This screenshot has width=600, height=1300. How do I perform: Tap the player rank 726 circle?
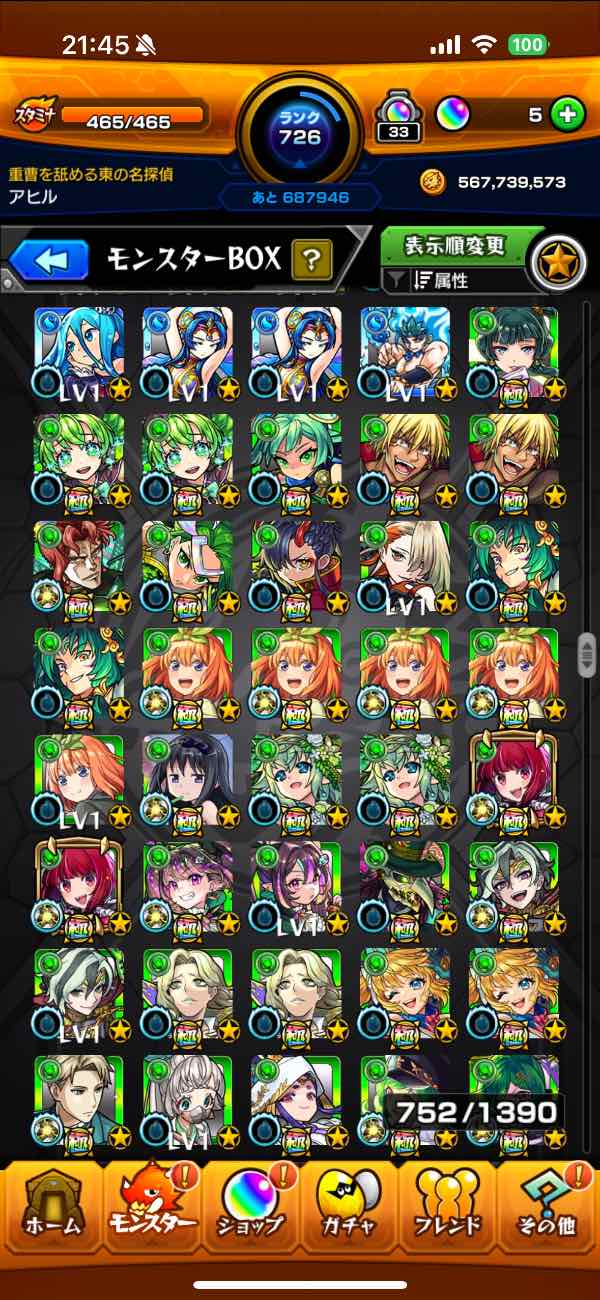(x=299, y=128)
